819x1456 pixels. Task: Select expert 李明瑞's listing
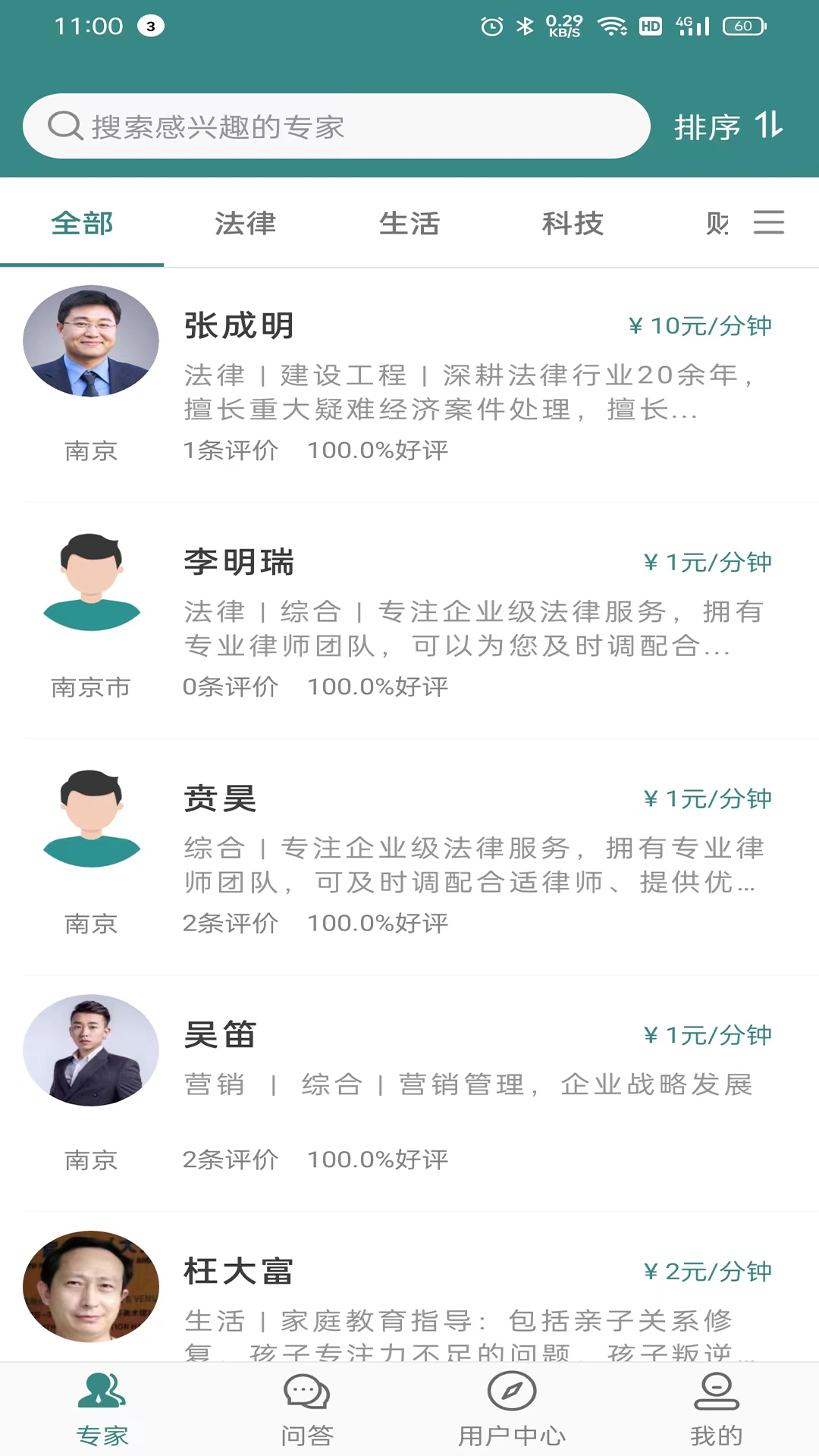point(240,563)
